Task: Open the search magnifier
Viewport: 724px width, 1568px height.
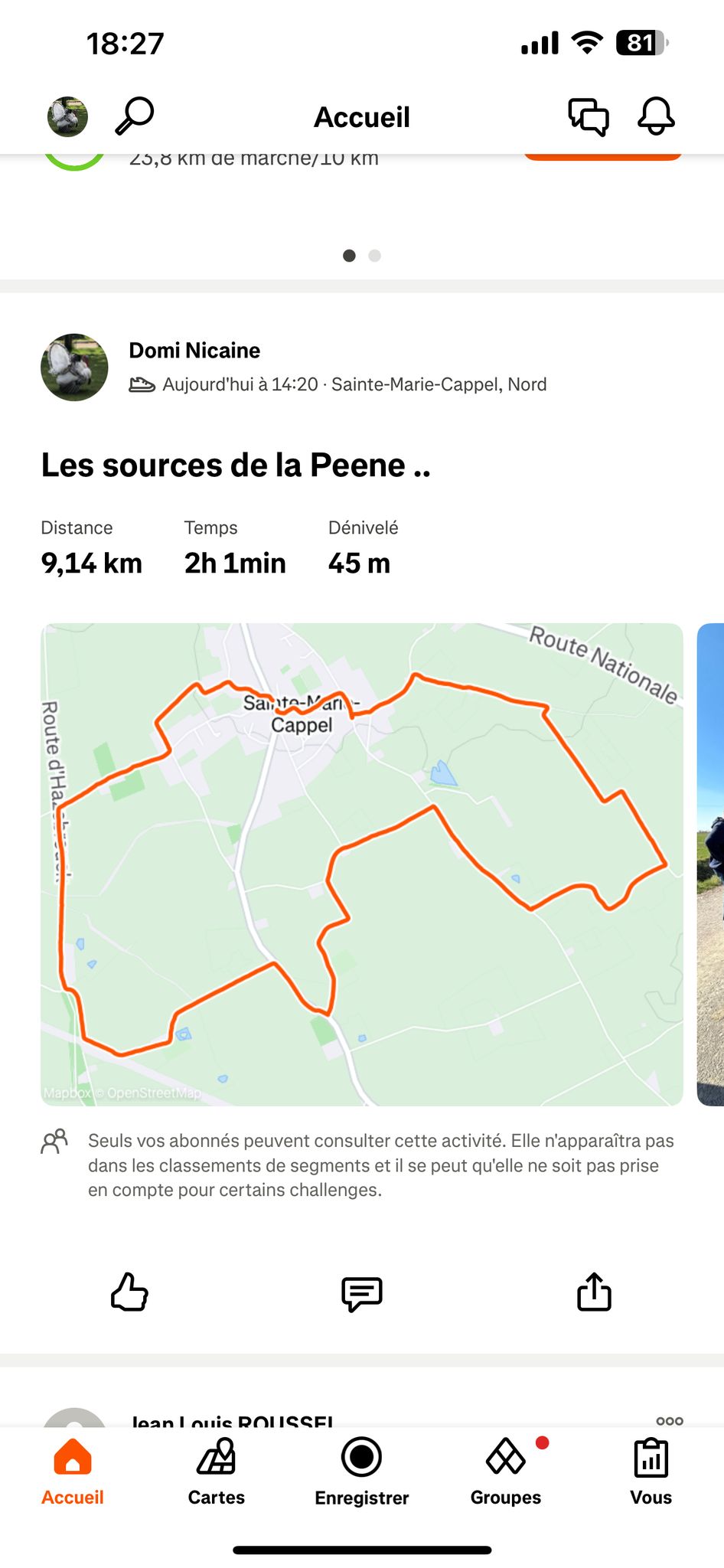Action: click(135, 116)
